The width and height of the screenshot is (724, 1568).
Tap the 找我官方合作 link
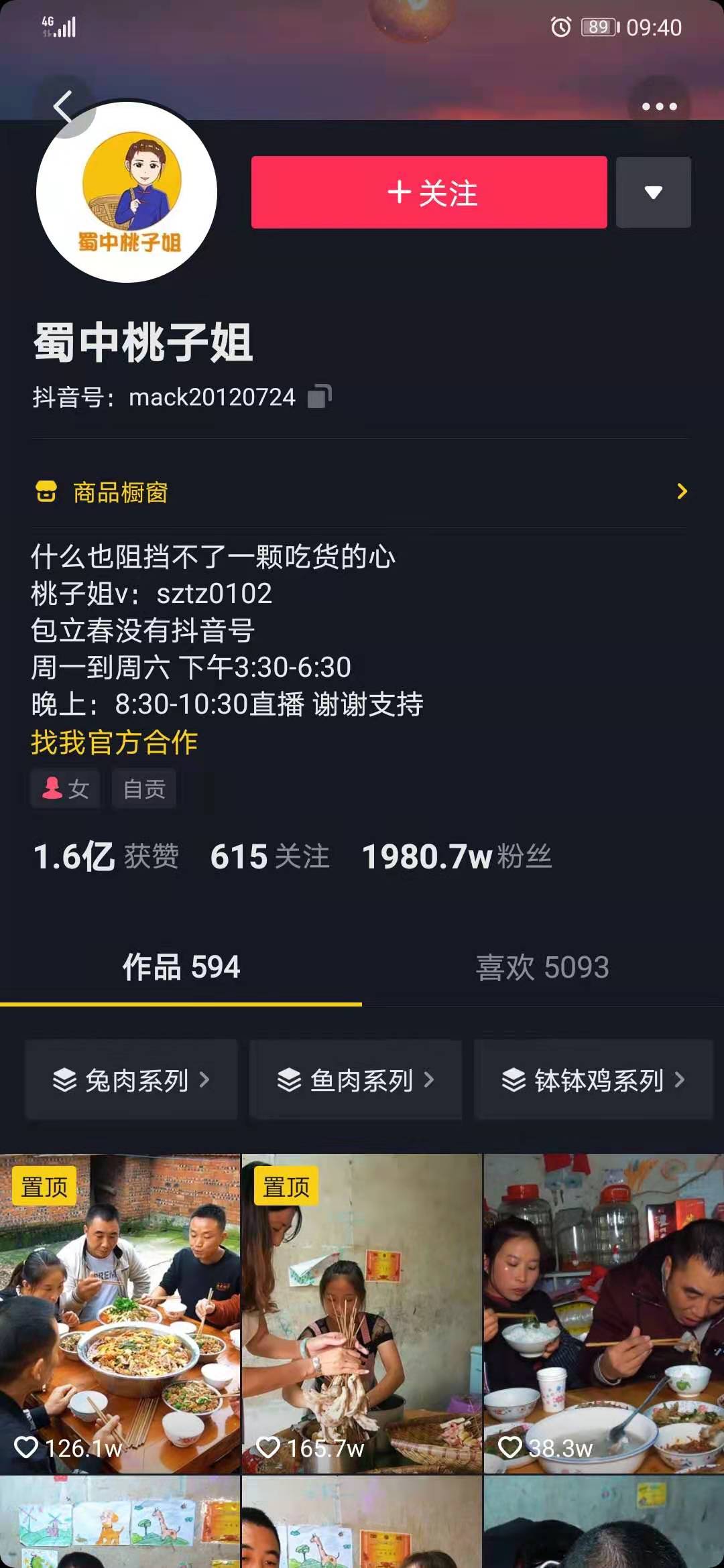click(x=115, y=742)
